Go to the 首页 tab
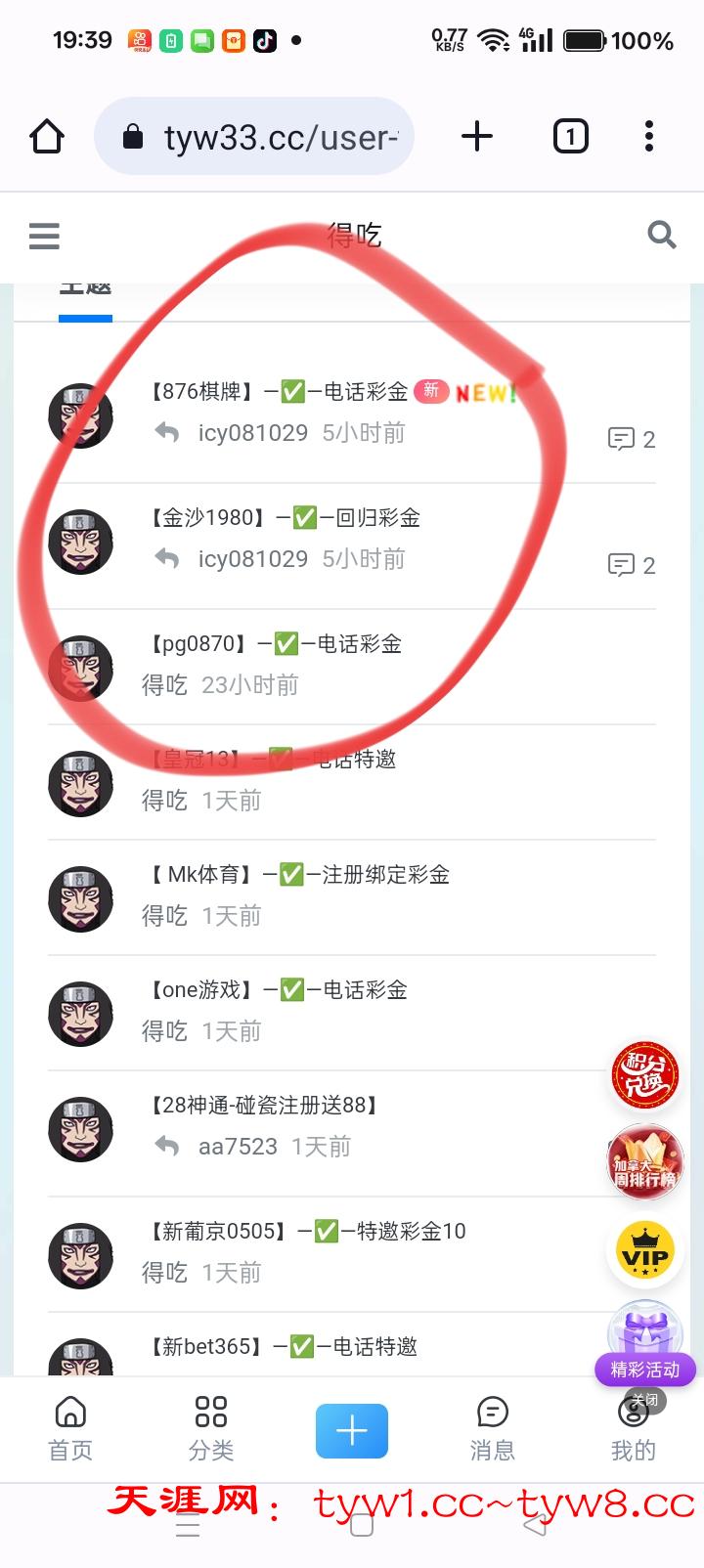Screen dimensions: 704x1568 [x=70, y=1428]
